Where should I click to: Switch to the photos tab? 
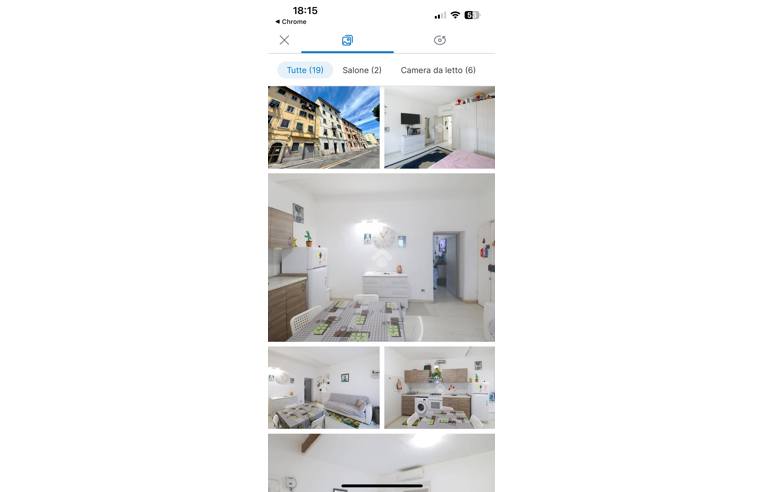(x=347, y=40)
